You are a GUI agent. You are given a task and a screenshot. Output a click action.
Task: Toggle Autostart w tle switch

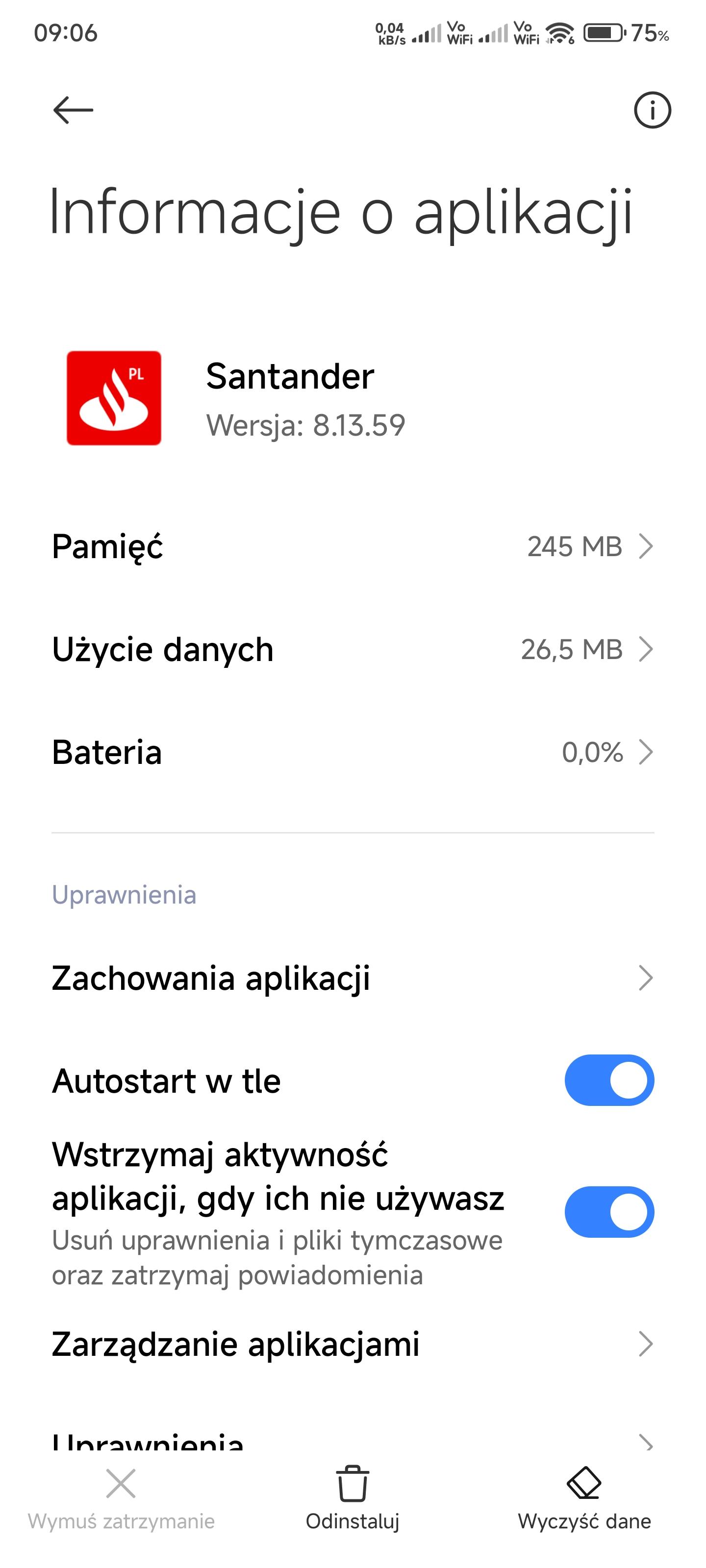(x=608, y=1080)
